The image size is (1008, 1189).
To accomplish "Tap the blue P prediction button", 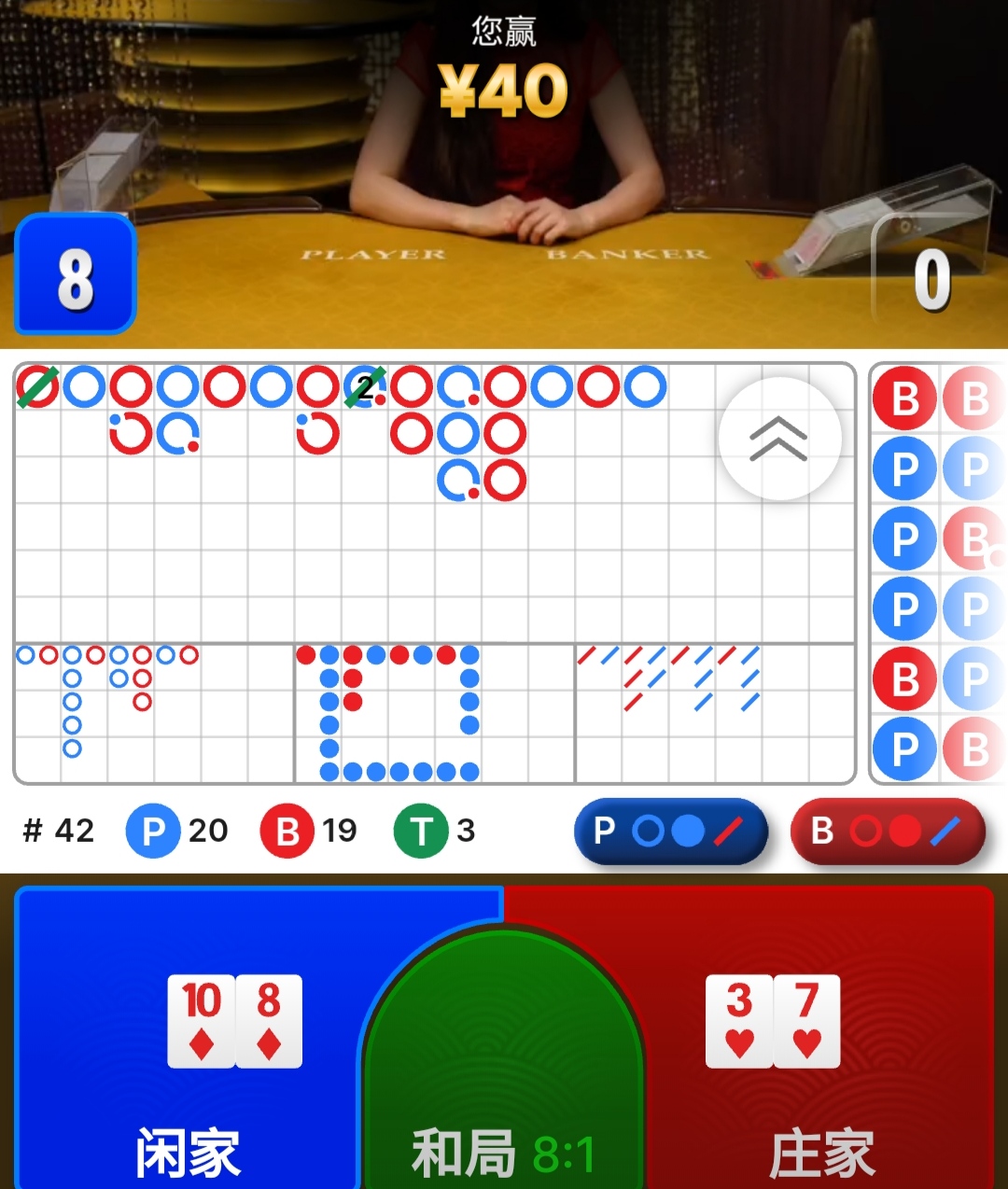I will (x=671, y=831).
